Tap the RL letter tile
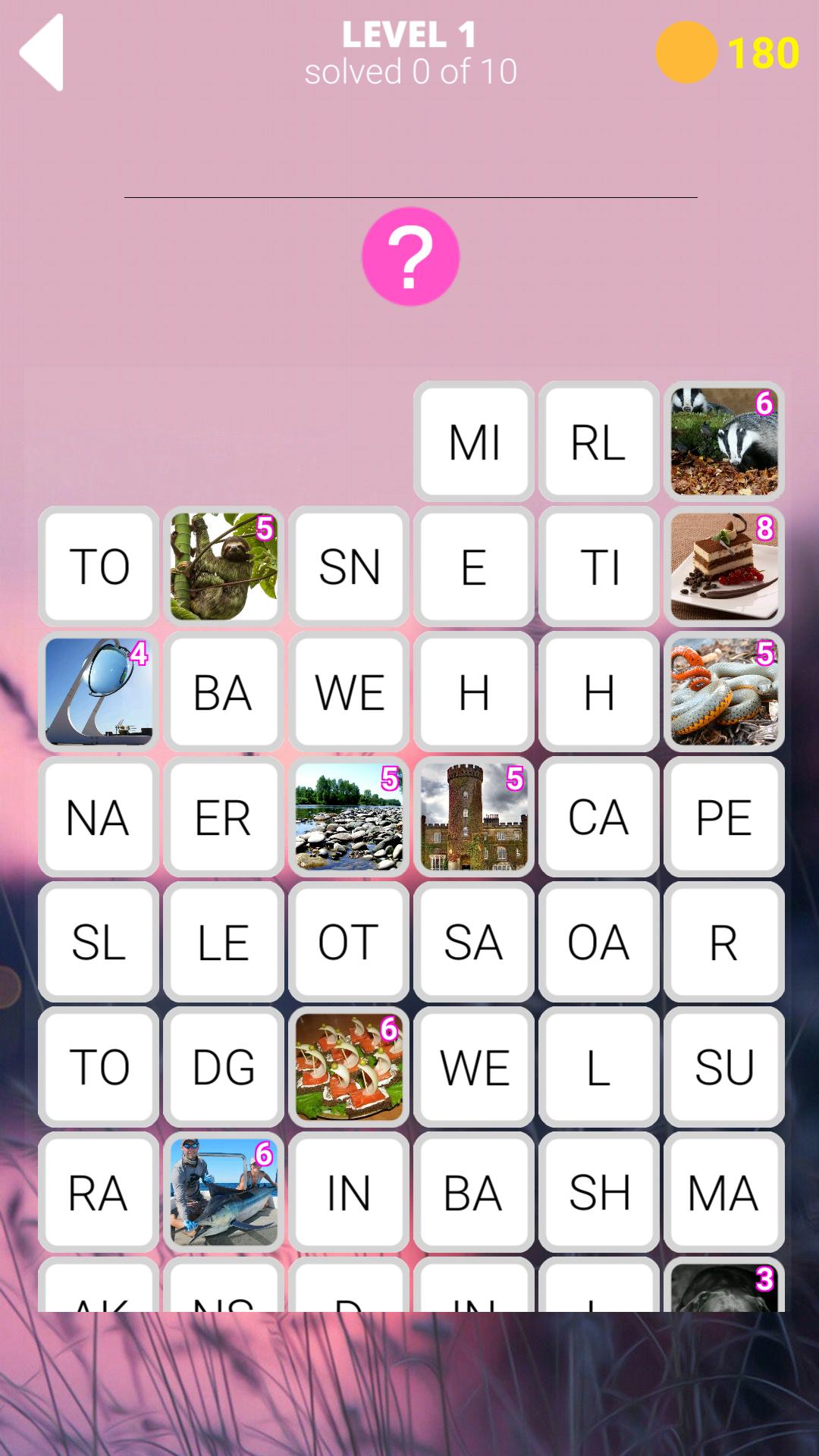Screen dimensions: 819x1456 pyautogui.click(x=599, y=441)
